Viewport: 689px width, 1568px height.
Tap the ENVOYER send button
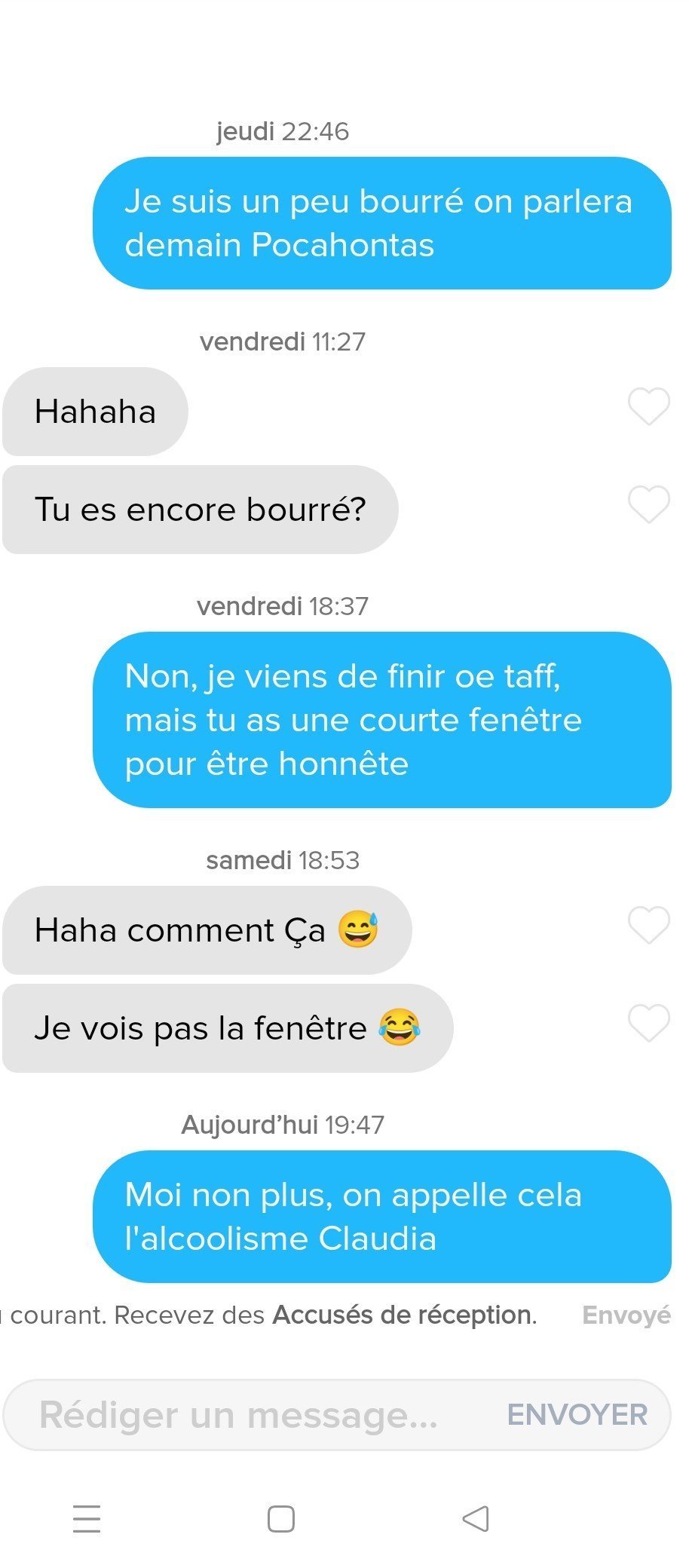pyautogui.click(x=577, y=1415)
